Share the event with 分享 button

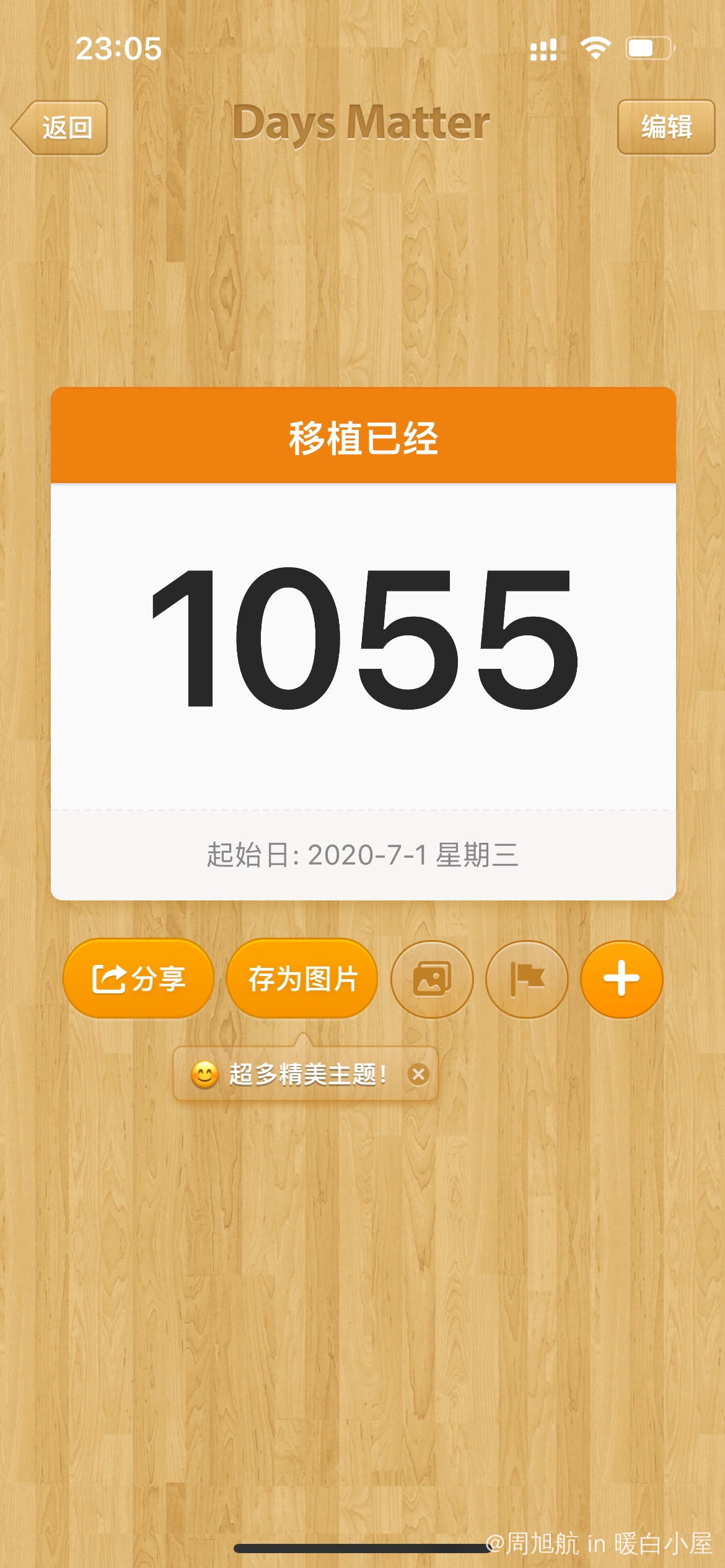[x=138, y=978]
